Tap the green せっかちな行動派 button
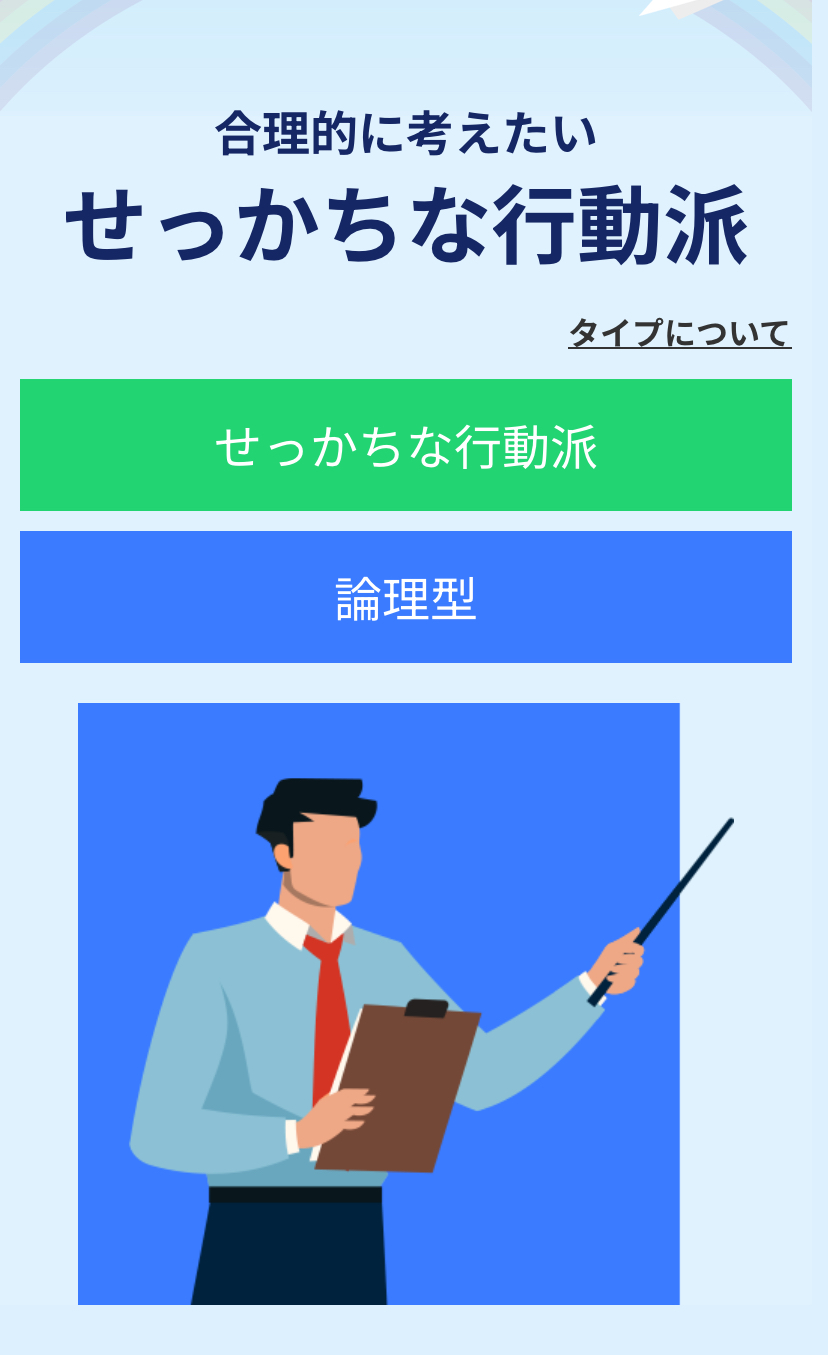 pos(406,445)
